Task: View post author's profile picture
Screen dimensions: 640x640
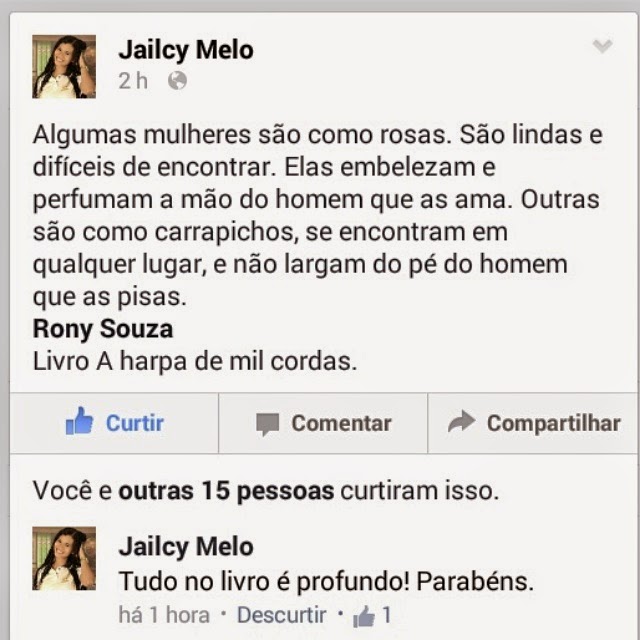Action: click(64, 66)
